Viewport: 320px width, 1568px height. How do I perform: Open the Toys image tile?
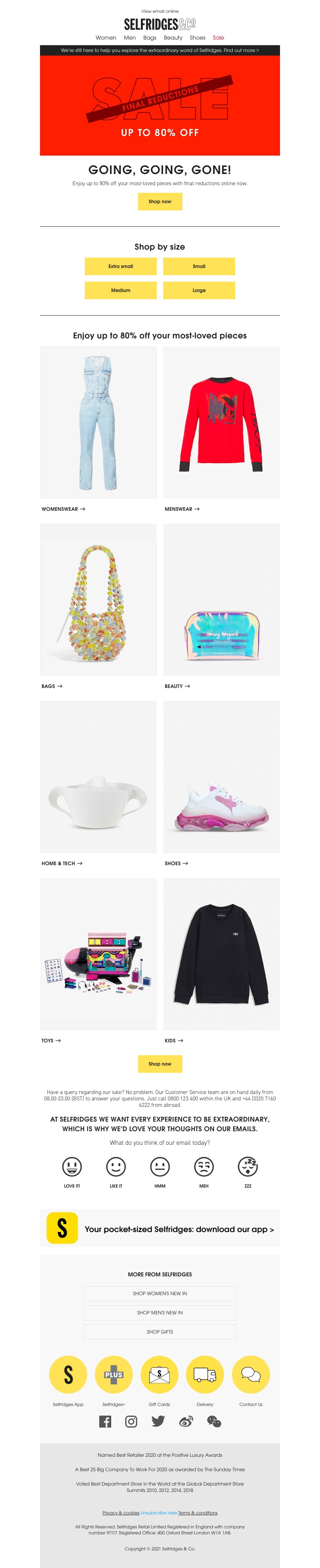click(x=98, y=954)
